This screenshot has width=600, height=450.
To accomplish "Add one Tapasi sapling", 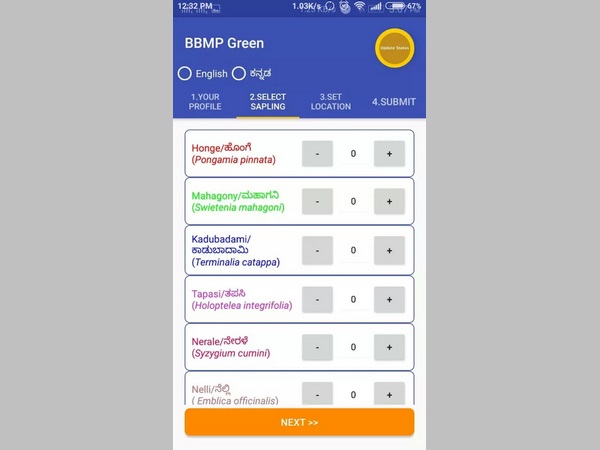I will point(389,299).
